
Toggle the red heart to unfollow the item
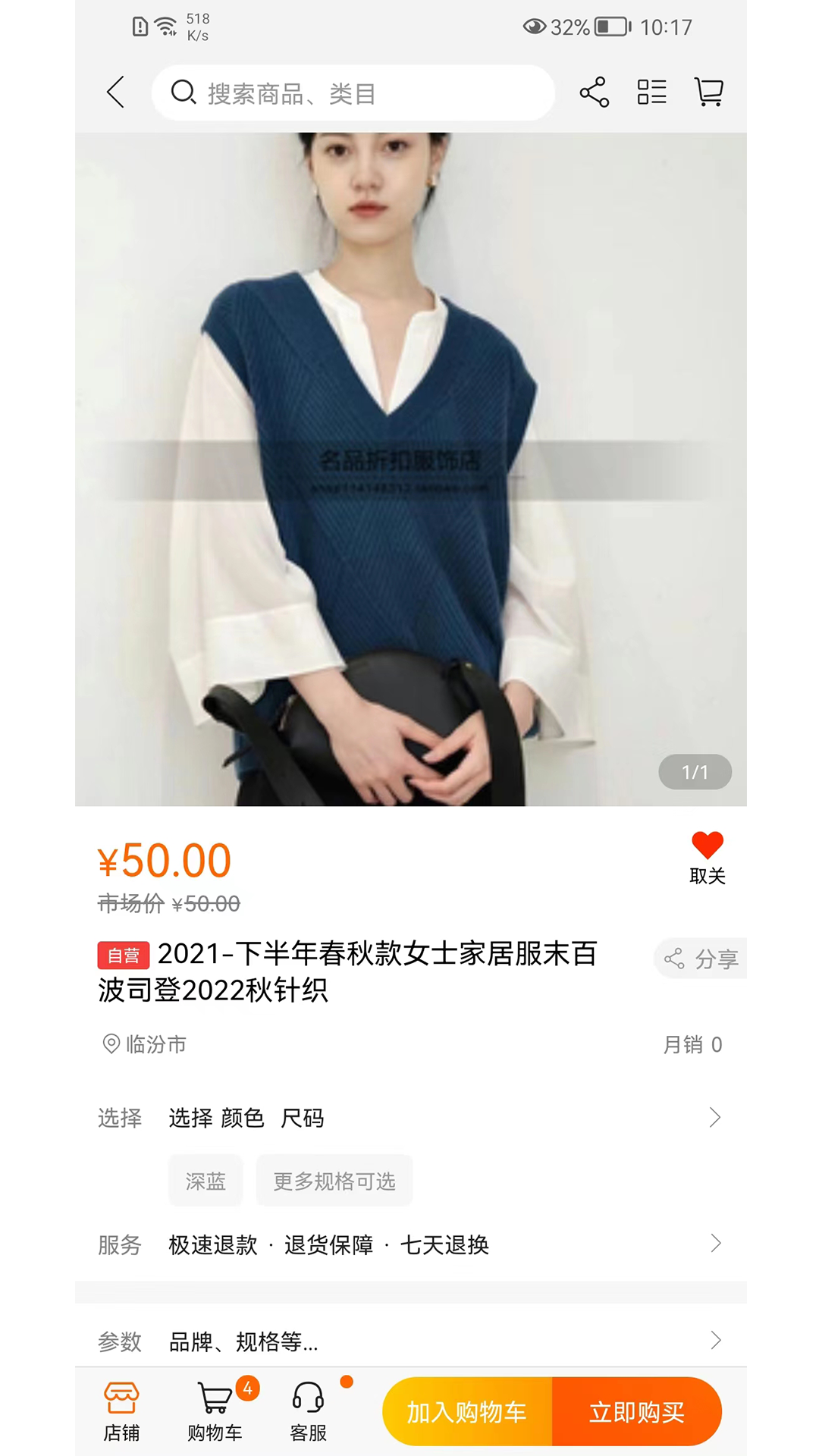click(x=708, y=844)
